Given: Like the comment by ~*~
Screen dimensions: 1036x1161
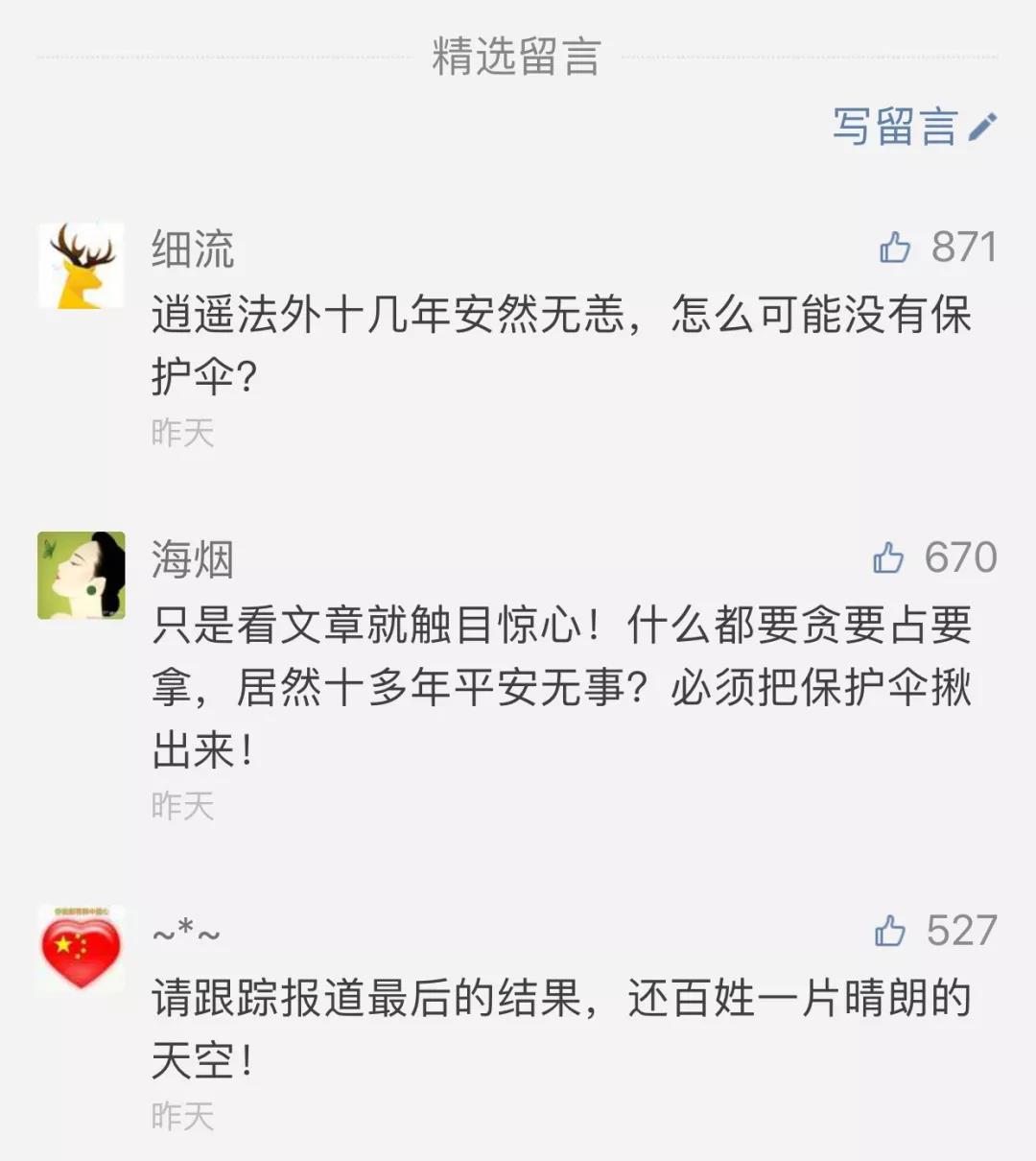Looking at the screenshot, I should pyautogui.click(x=890, y=931).
